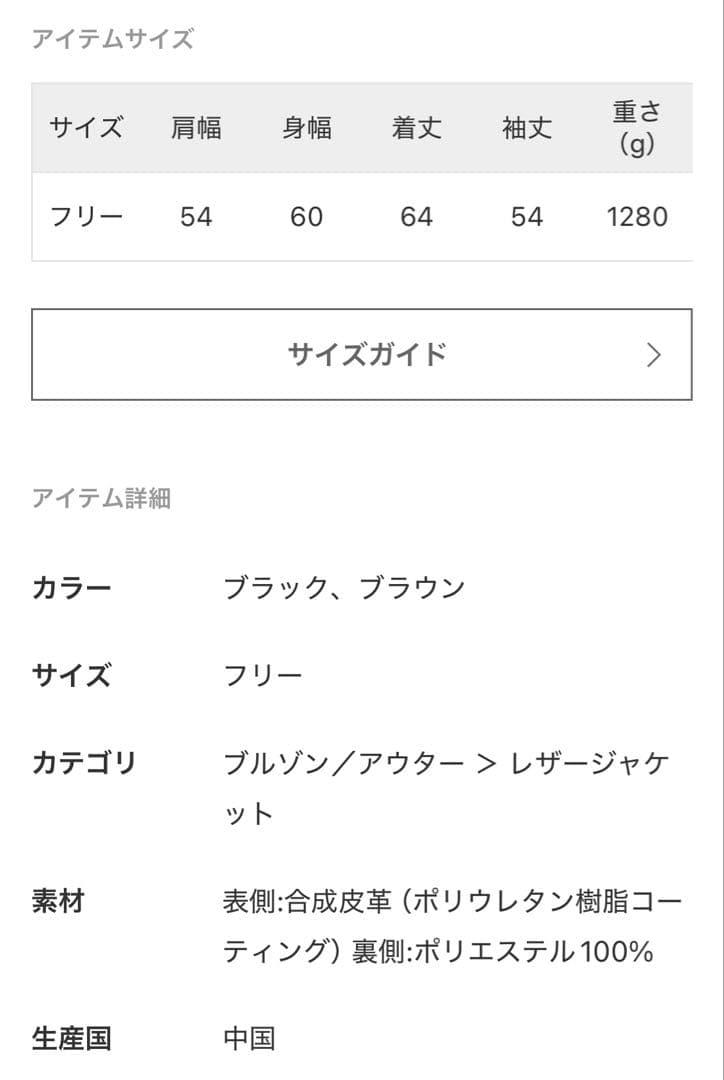Select the アイテム詳細 section heading
The width and height of the screenshot is (724, 1080).
click(101, 500)
